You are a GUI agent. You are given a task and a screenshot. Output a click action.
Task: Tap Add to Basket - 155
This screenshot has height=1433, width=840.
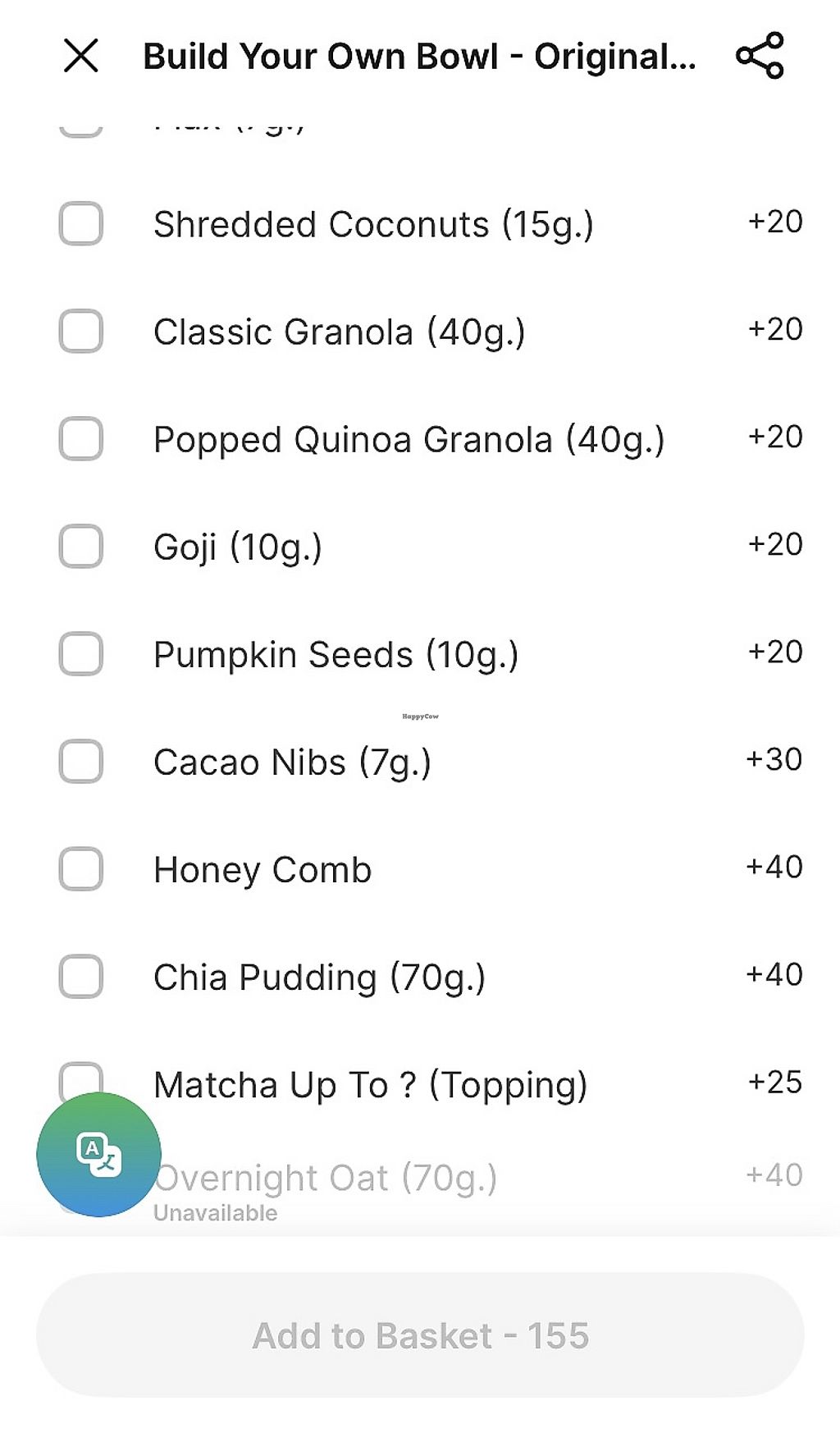pos(420,1335)
